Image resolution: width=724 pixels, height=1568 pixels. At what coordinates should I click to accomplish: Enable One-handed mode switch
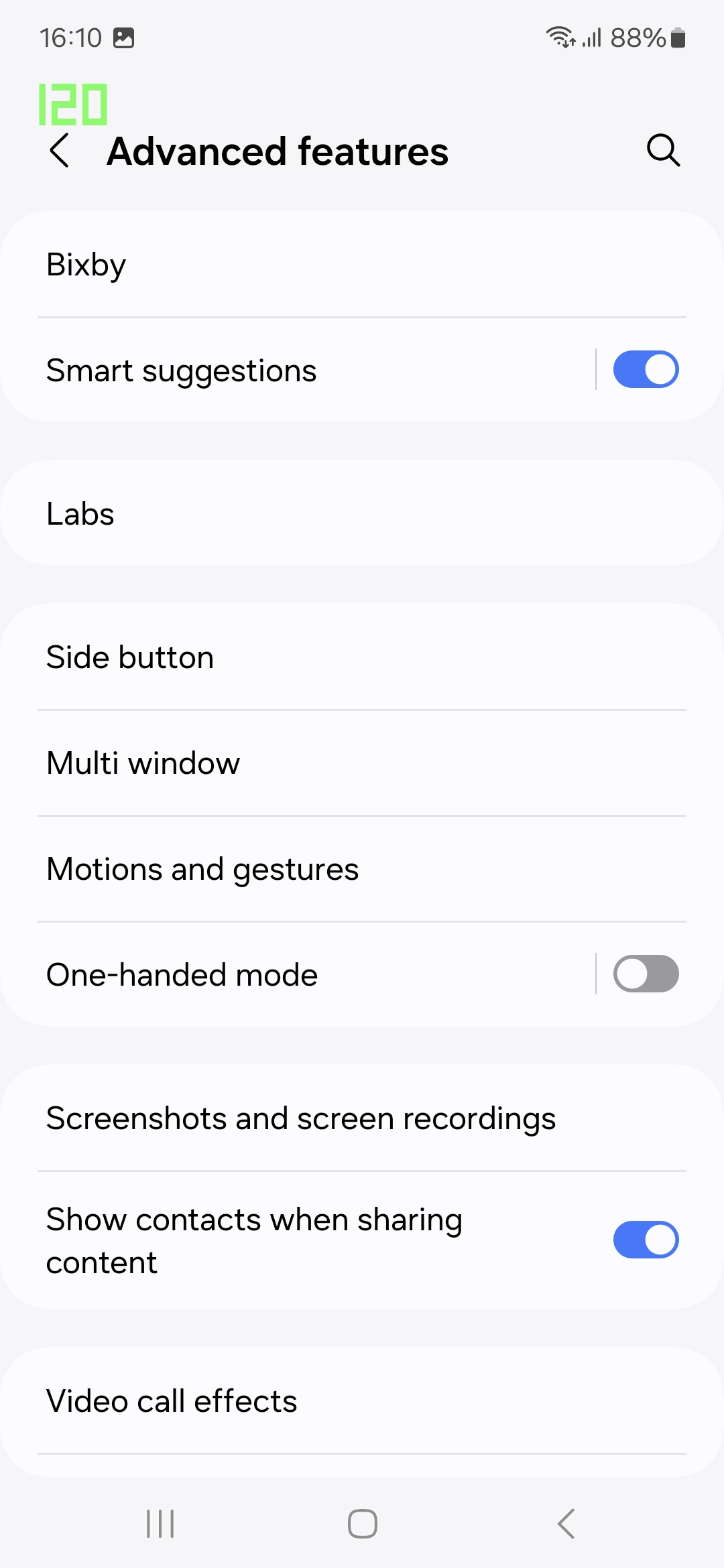646,974
